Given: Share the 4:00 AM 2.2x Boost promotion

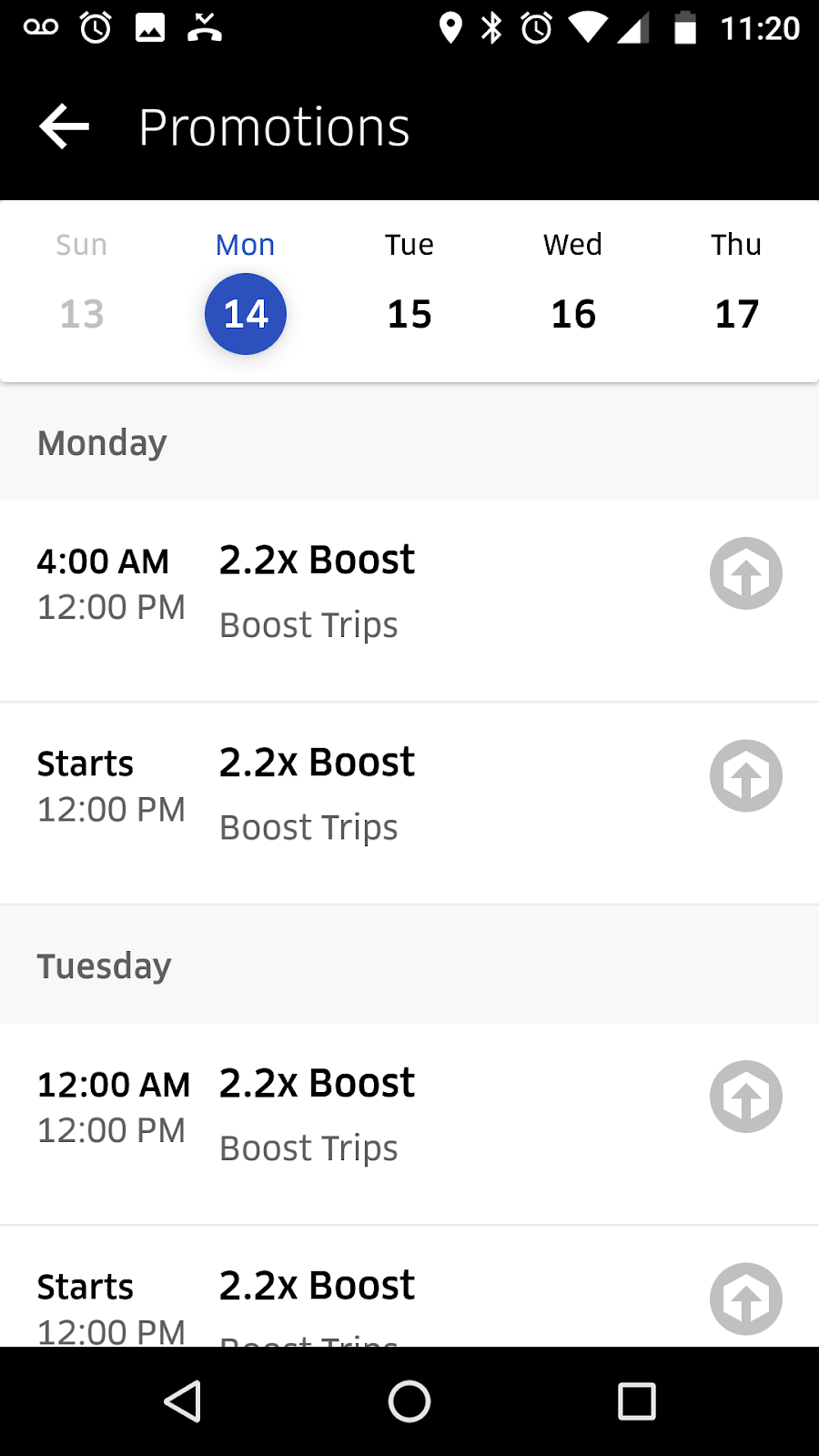Looking at the screenshot, I should (746, 573).
